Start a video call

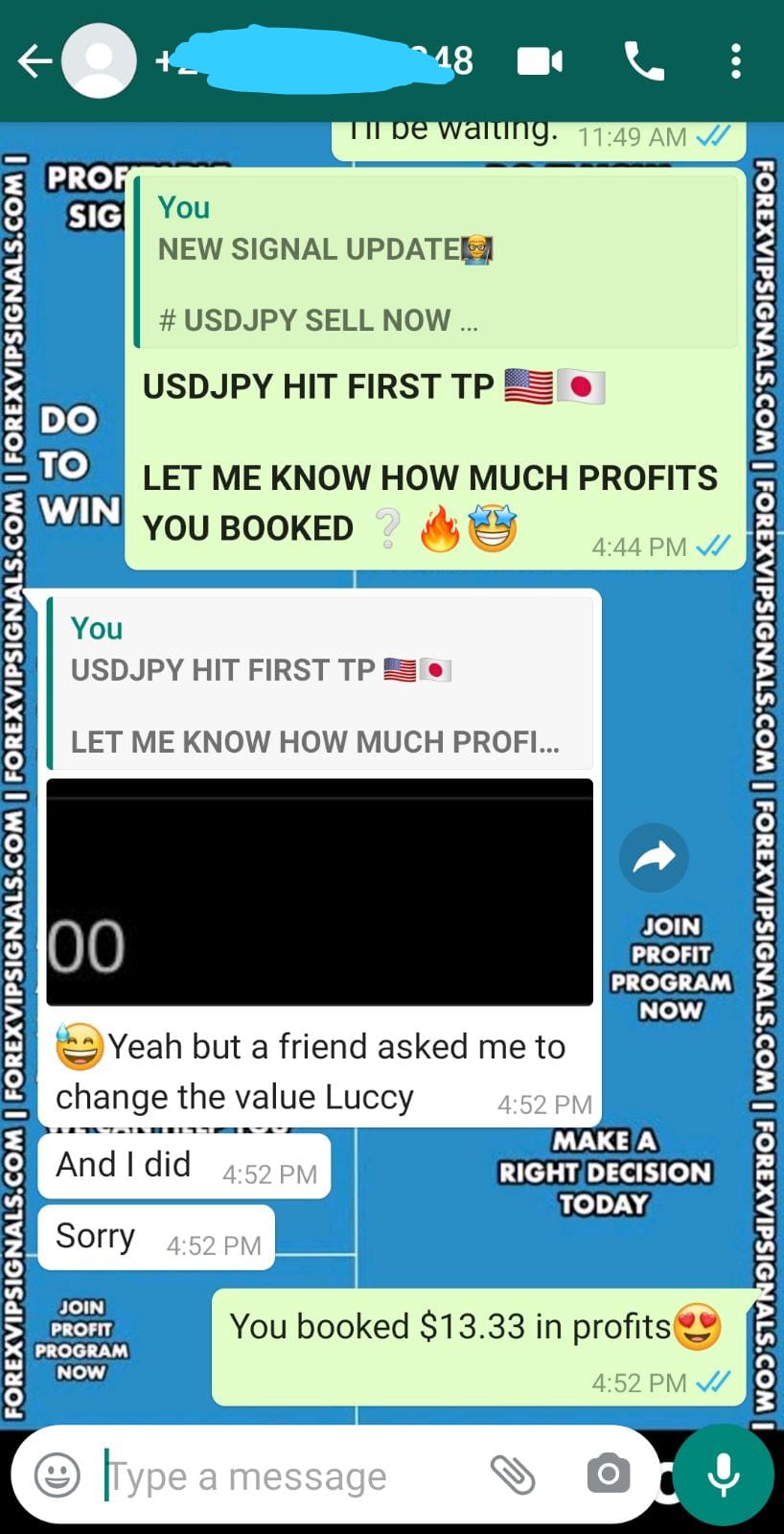tap(540, 61)
